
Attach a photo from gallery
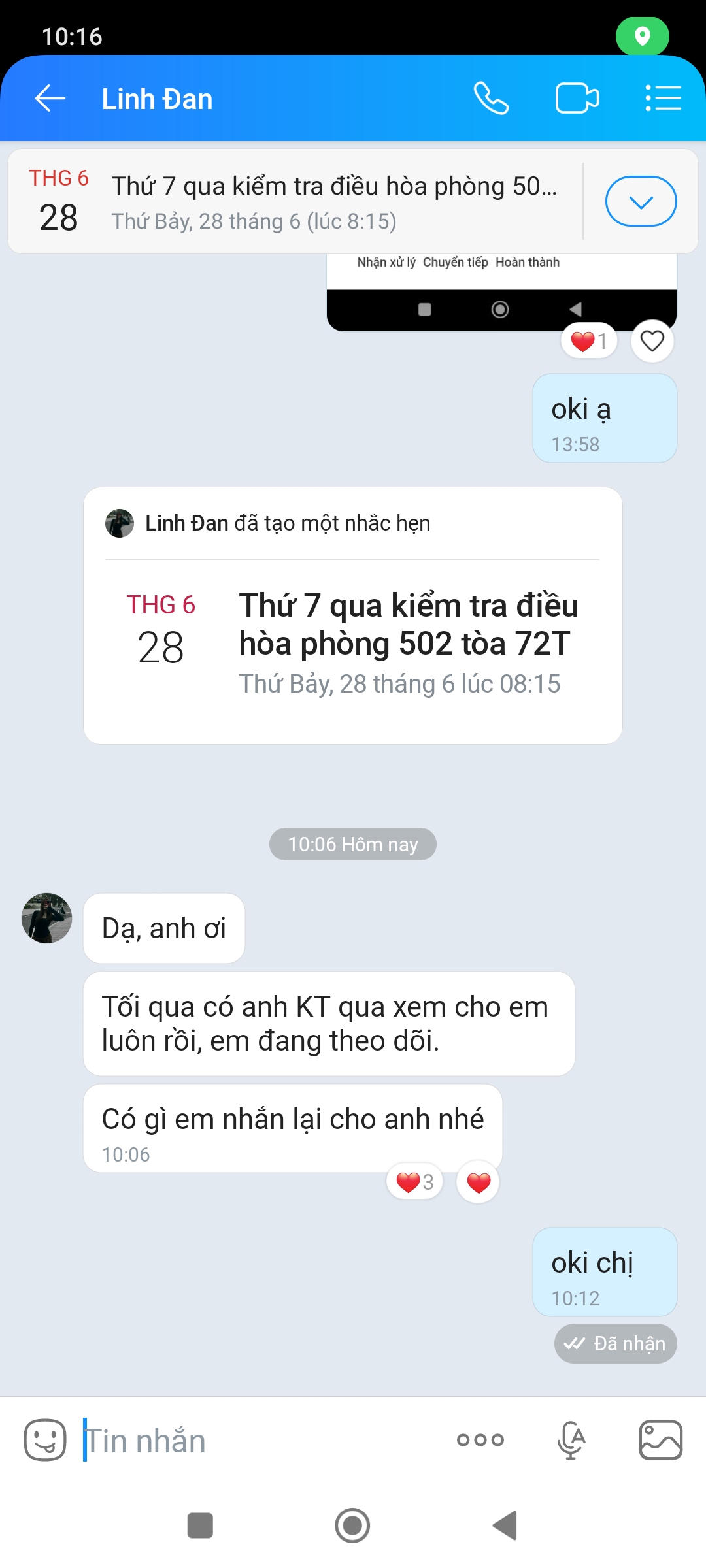pyautogui.click(x=660, y=1440)
